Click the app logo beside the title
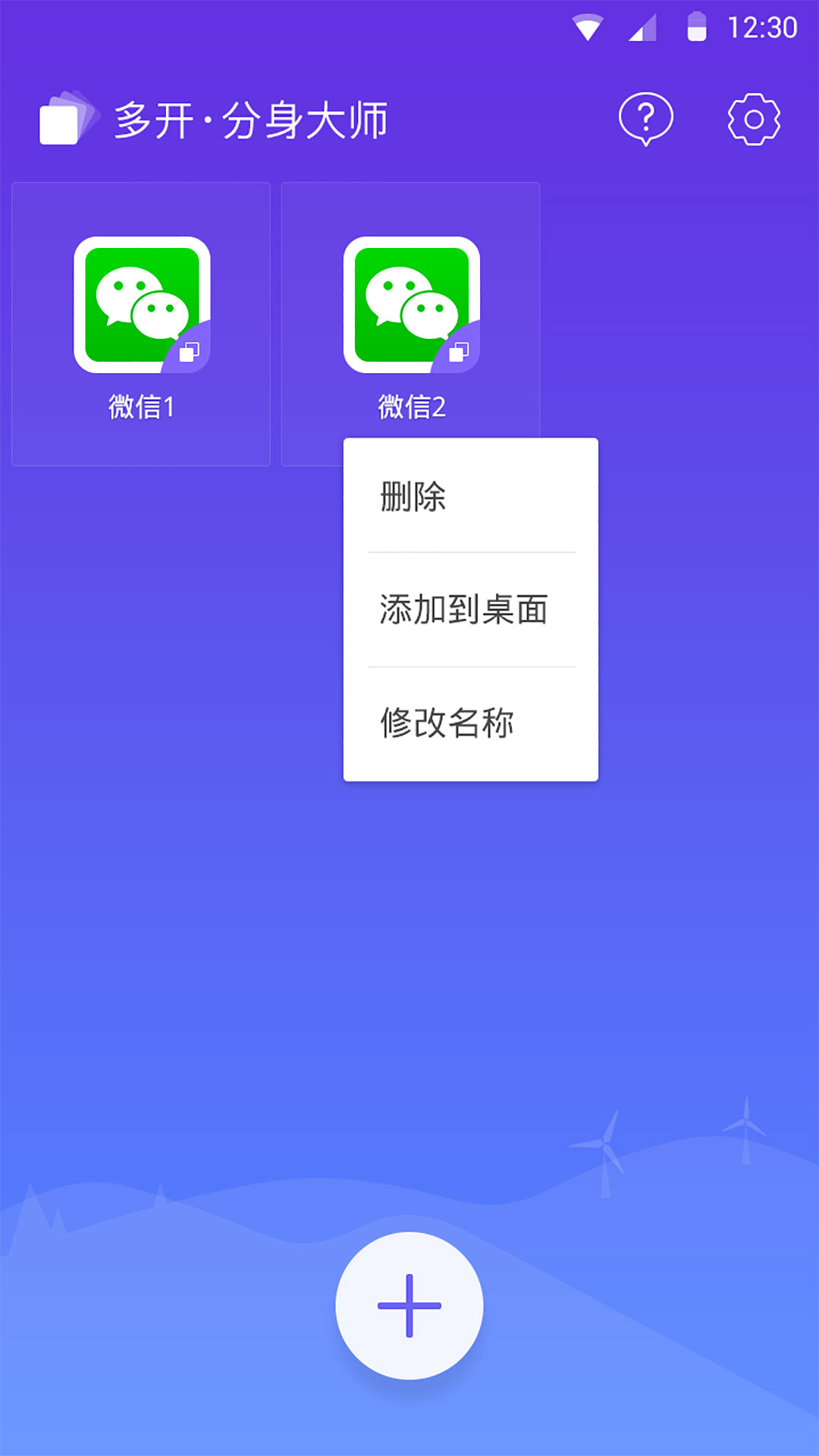Viewport: 819px width, 1456px height. coord(70,120)
